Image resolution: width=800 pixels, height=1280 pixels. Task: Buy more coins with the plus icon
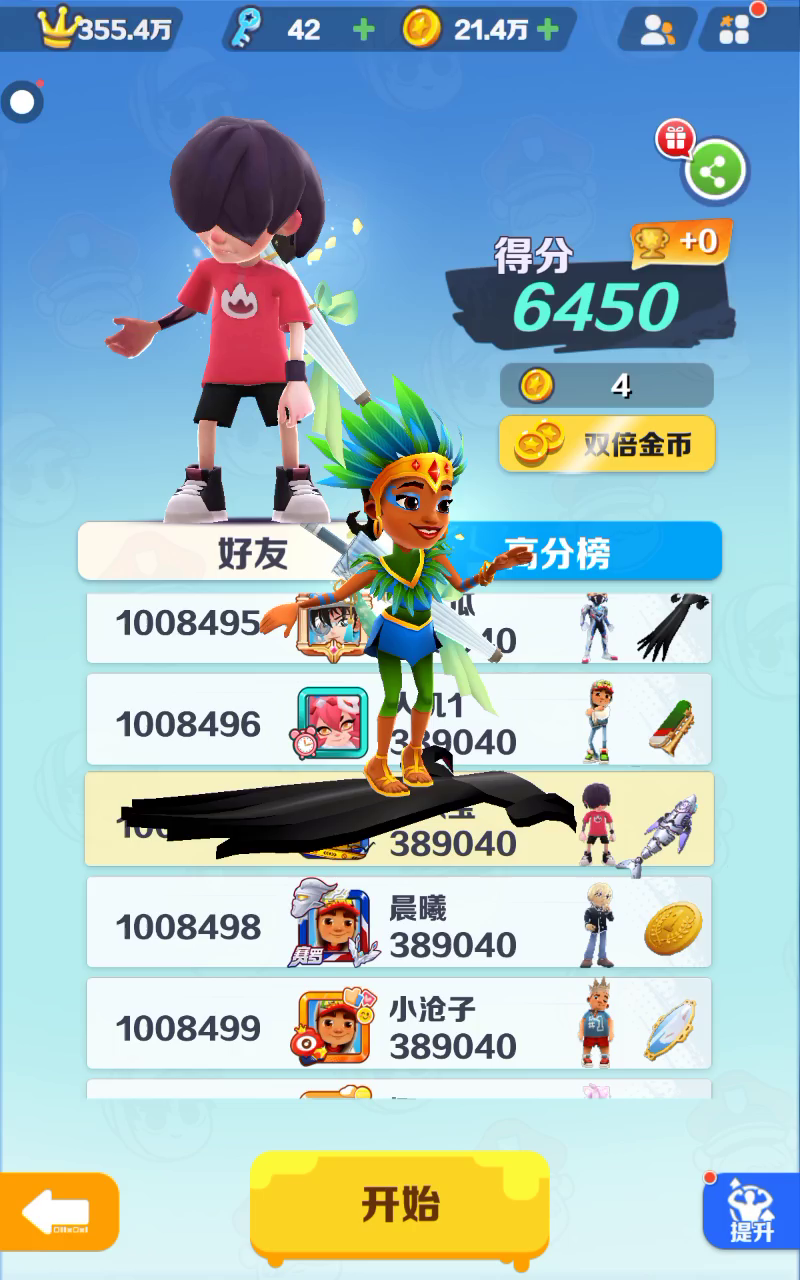click(x=548, y=30)
